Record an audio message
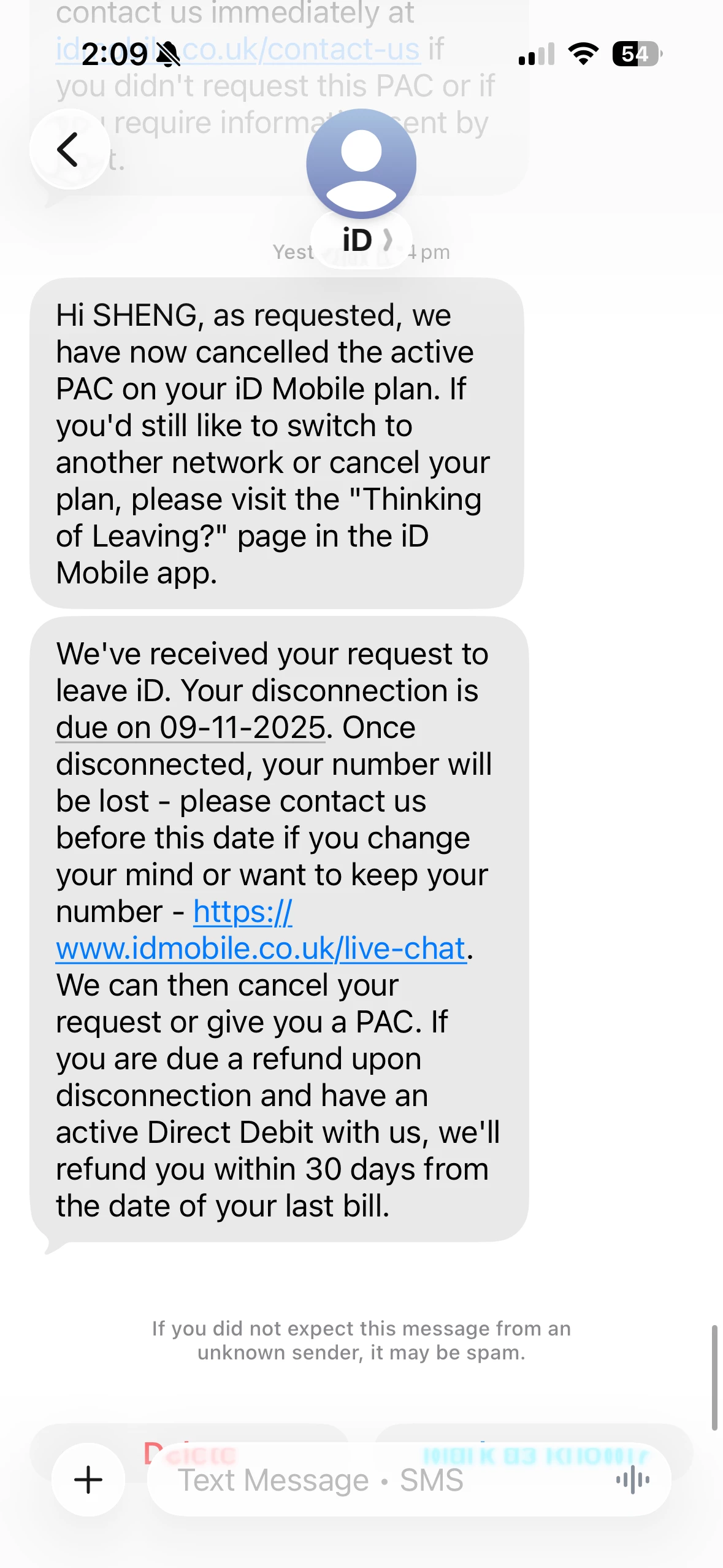The image size is (723, 1568). 632,1480
